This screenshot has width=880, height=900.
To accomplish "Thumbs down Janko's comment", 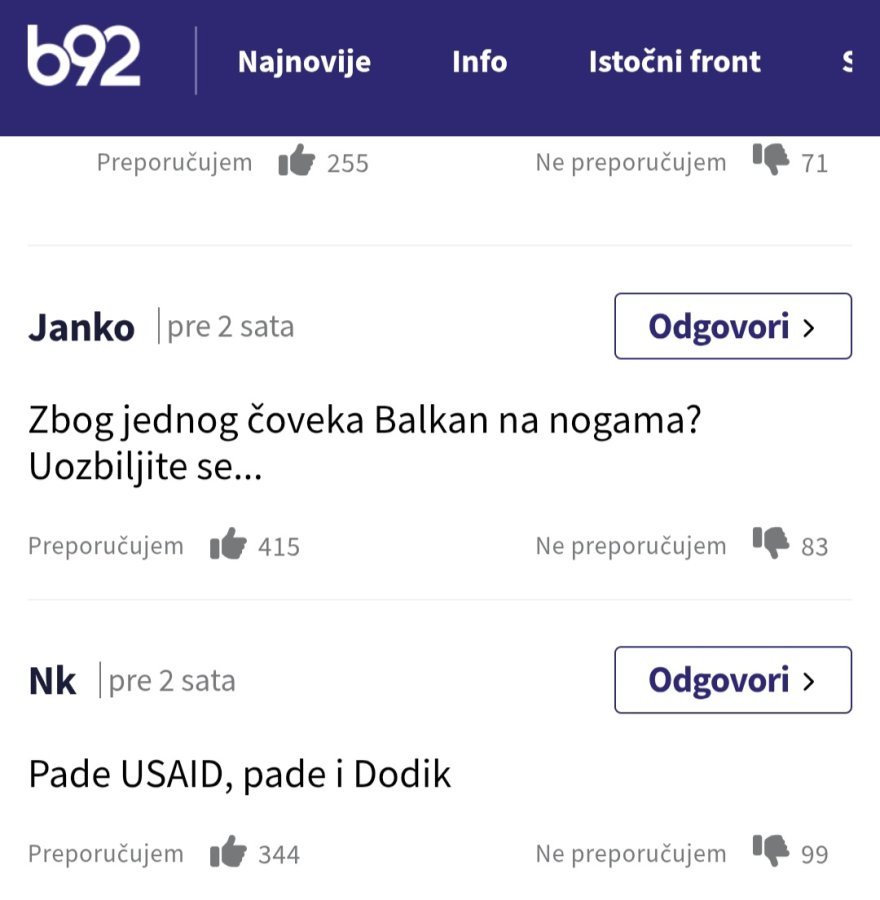I will tap(771, 543).
